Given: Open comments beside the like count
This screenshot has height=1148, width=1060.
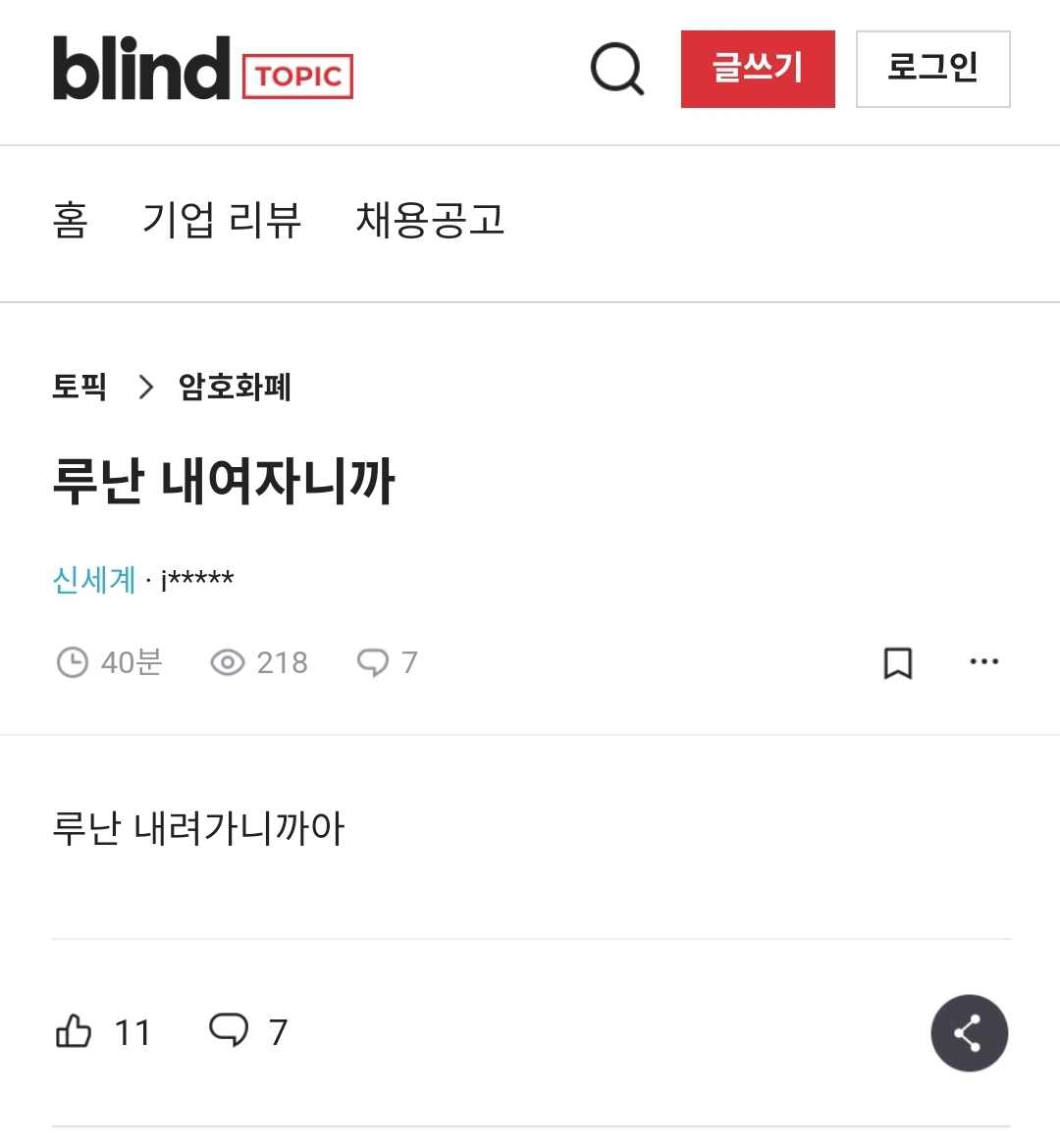Looking at the screenshot, I should pos(229,1030).
